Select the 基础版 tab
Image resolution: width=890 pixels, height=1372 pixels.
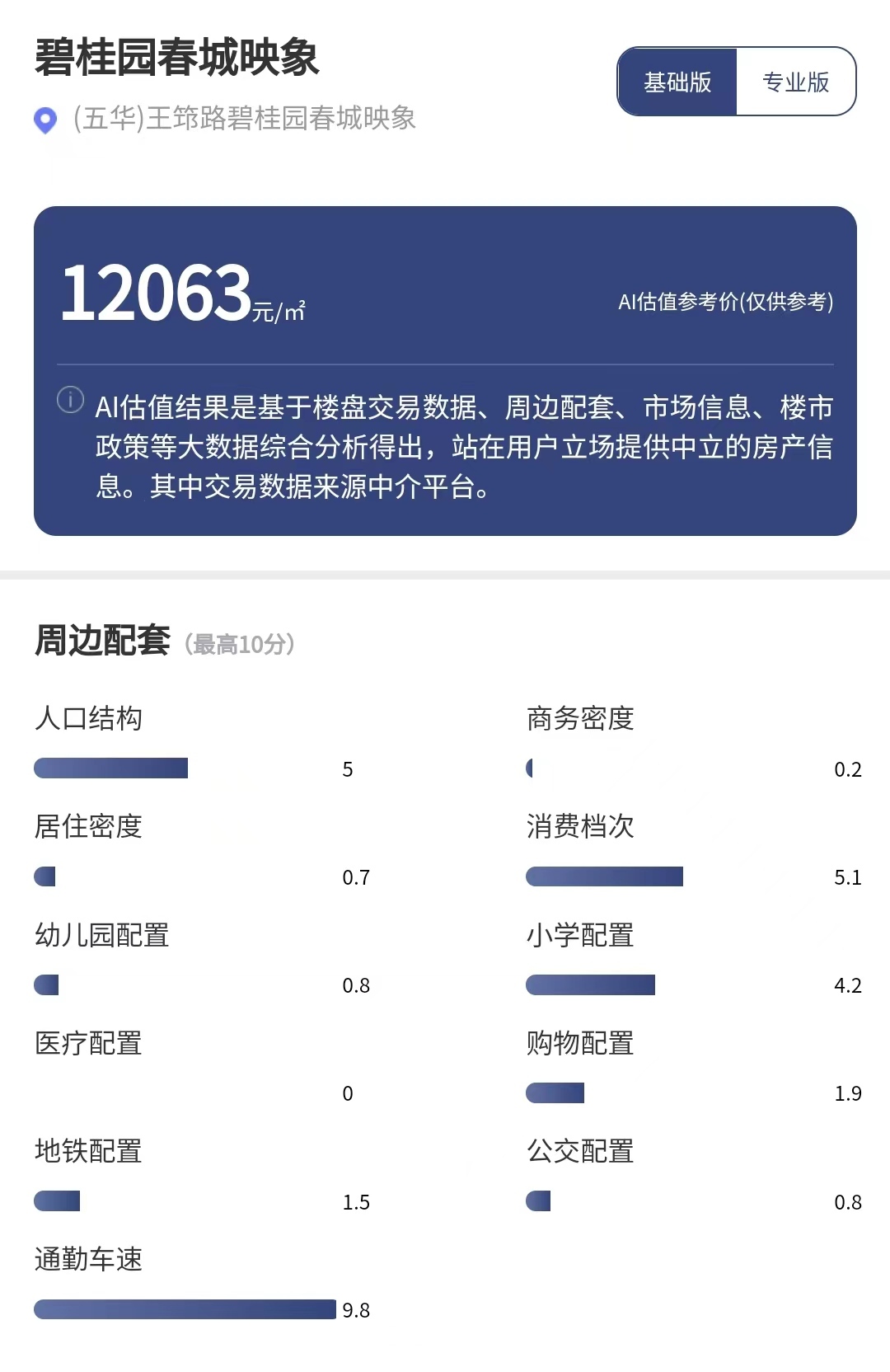click(677, 82)
